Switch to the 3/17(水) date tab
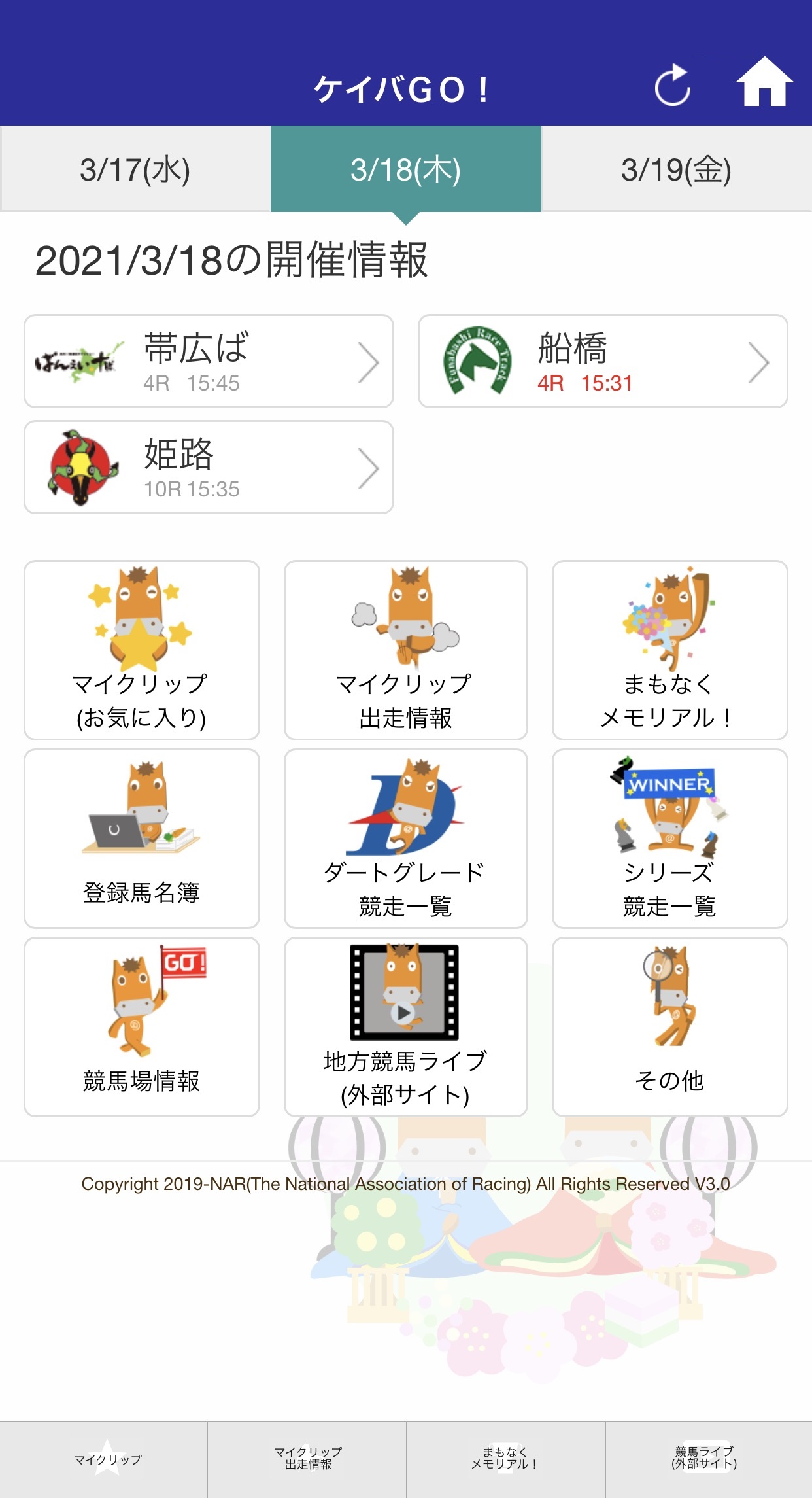Screen dimensions: 812x1498 pos(135,169)
